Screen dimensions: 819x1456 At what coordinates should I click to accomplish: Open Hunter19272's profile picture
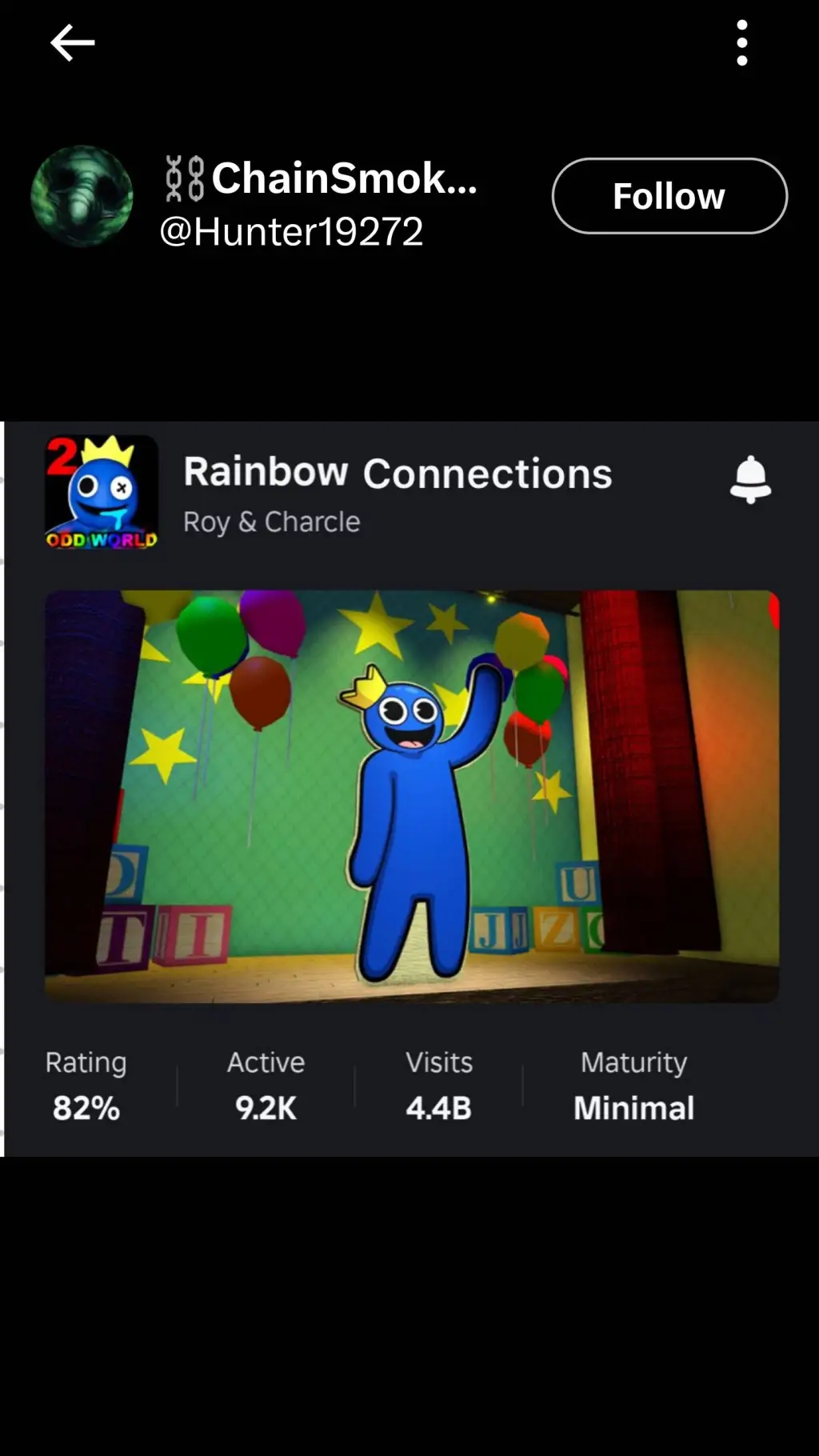coord(82,196)
